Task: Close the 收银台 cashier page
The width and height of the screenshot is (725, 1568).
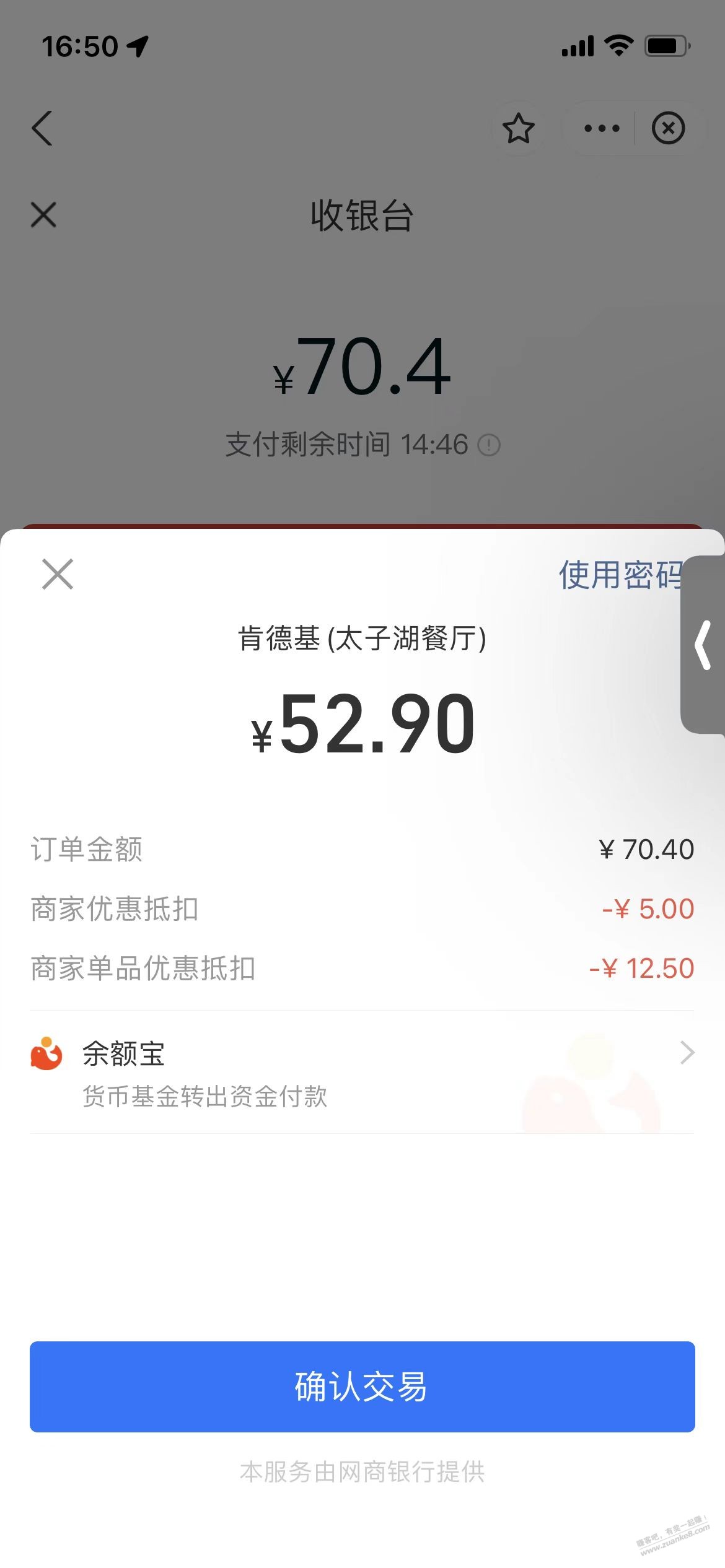Action: pyautogui.click(x=43, y=215)
